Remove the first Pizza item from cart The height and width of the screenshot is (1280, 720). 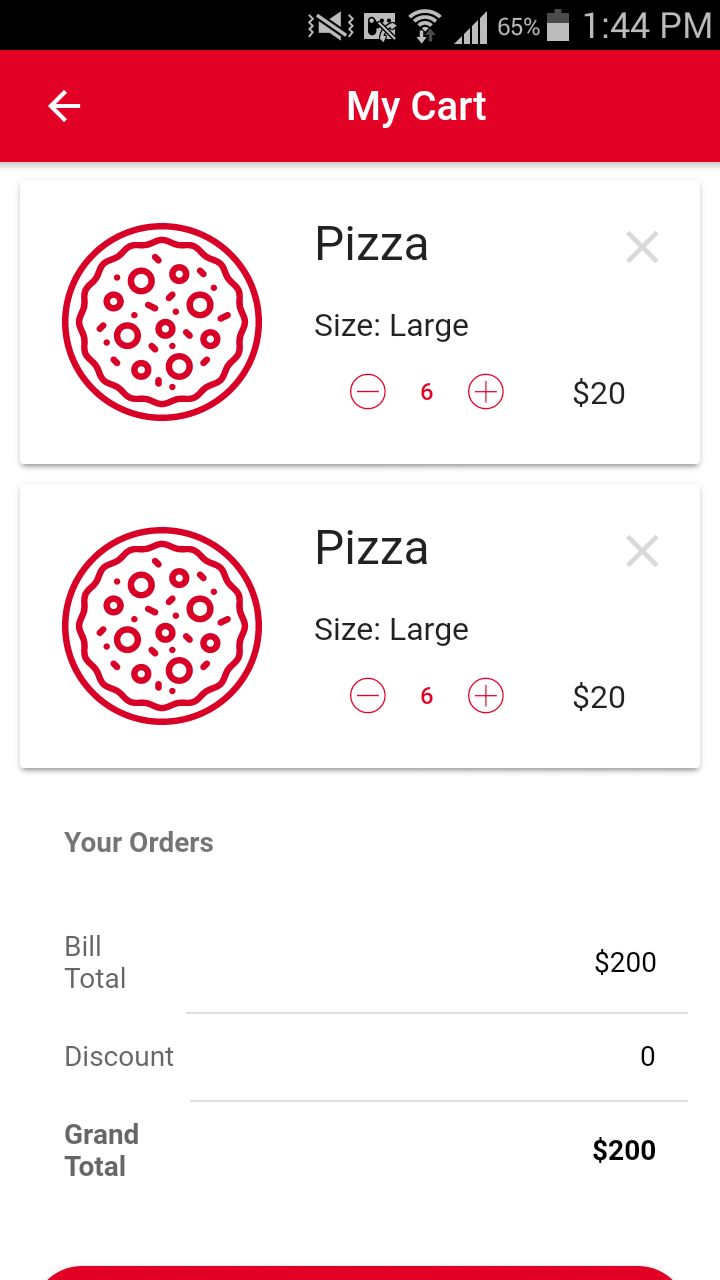(x=642, y=247)
